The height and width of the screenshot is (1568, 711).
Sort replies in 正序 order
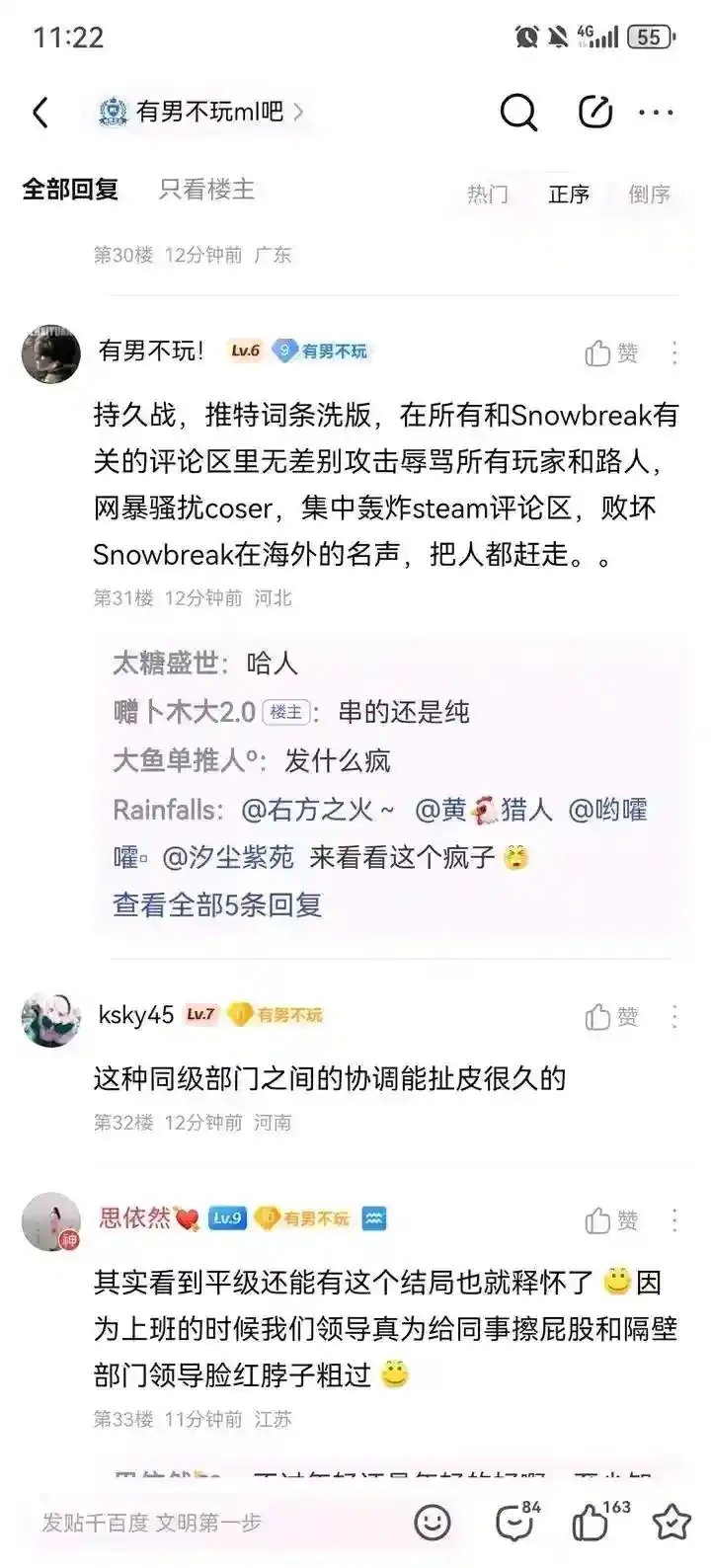point(569,195)
